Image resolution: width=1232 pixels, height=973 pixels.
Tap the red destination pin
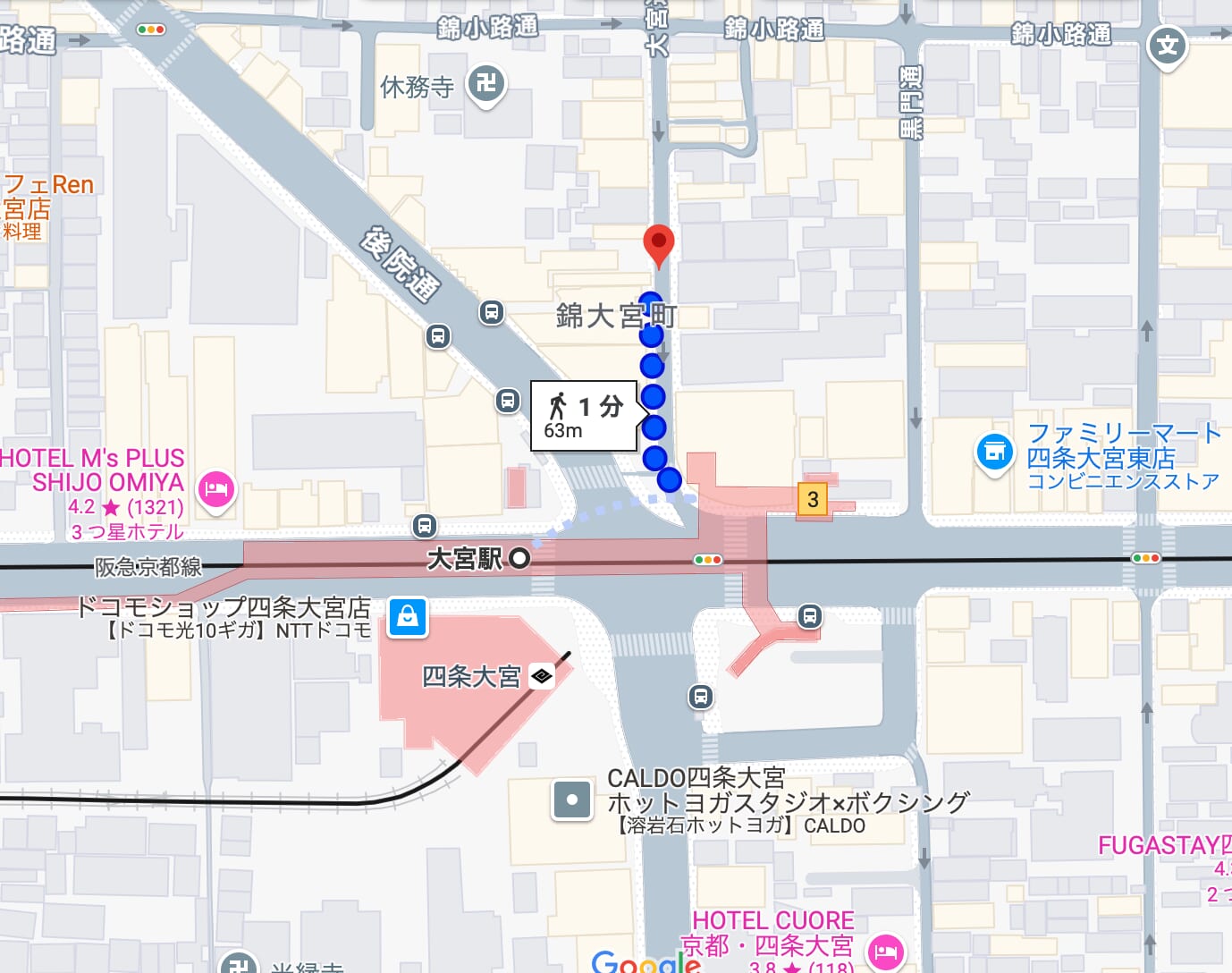tap(659, 243)
